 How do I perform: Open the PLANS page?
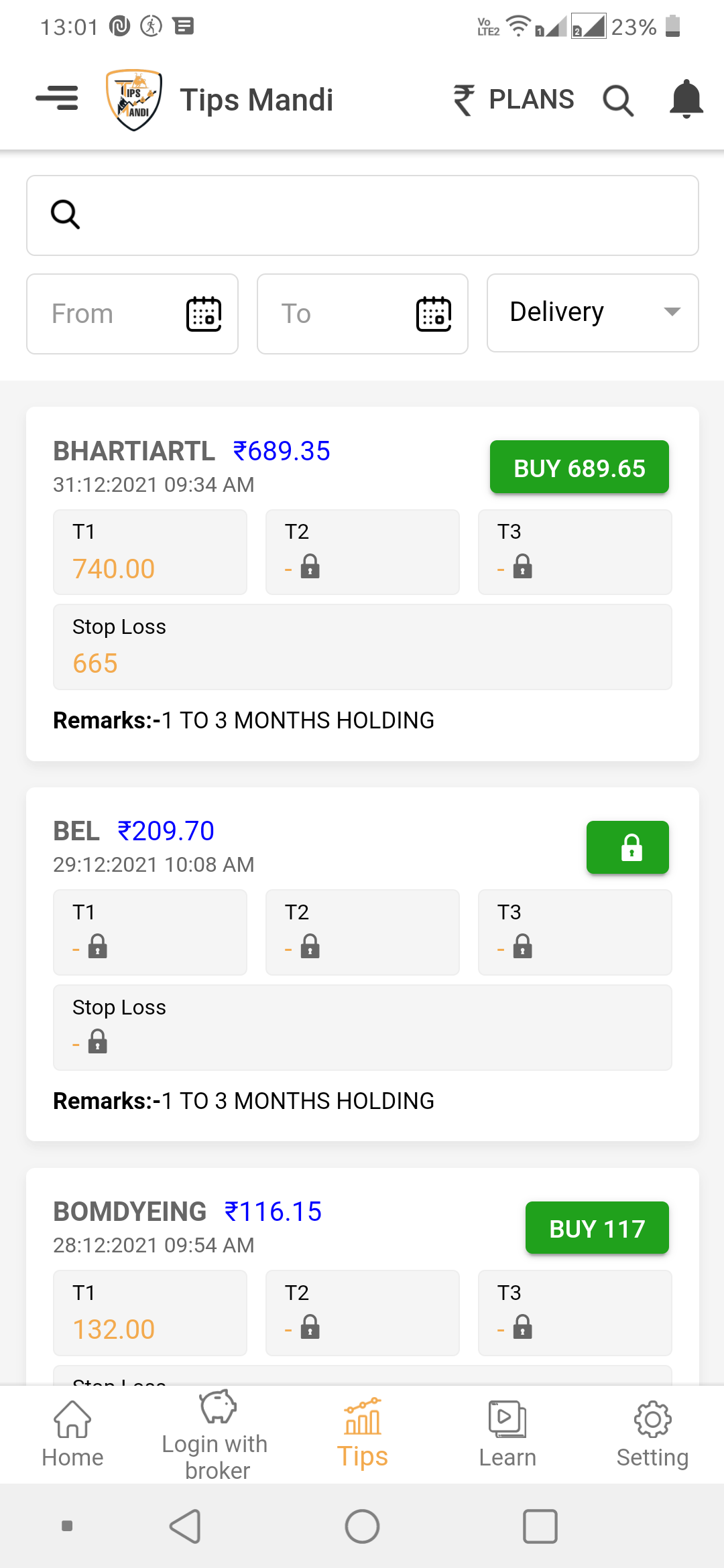(x=514, y=100)
